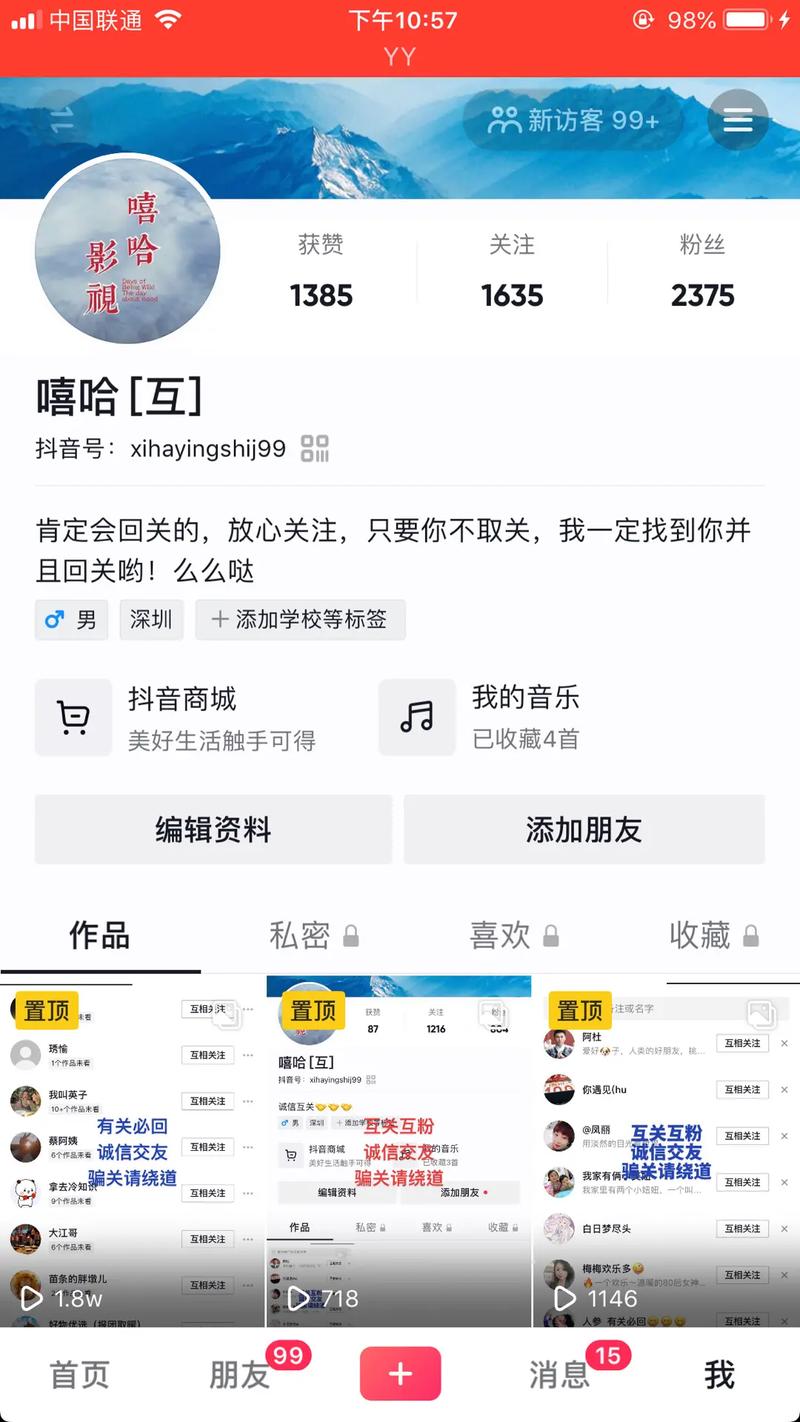Open the 获赞 likes count
Screen dimensions: 800x1422
[x=321, y=271]
